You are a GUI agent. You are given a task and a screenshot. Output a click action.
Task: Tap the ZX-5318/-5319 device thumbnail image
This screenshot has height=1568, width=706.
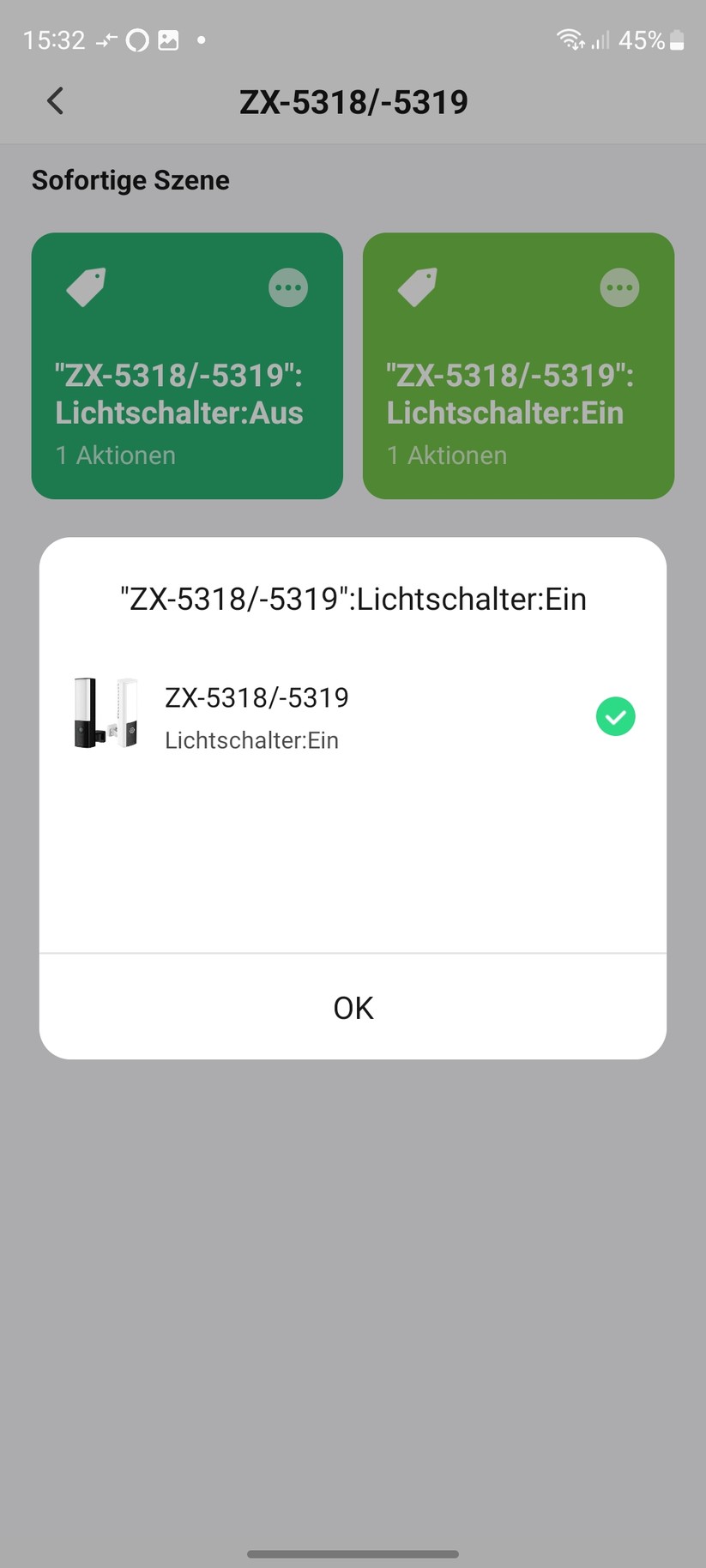point(106,715)
